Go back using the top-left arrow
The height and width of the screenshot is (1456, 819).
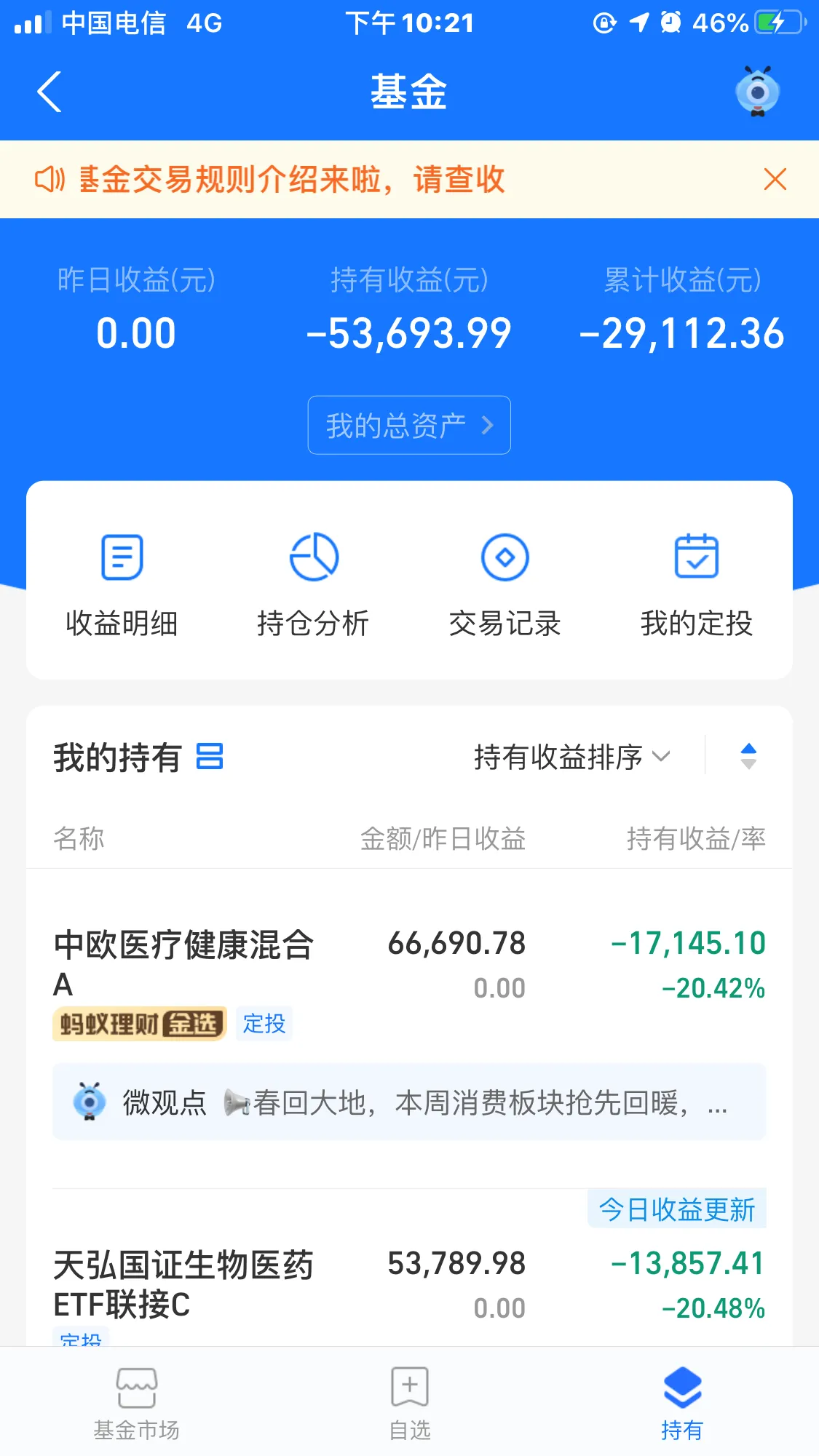(x=50, y=92)
